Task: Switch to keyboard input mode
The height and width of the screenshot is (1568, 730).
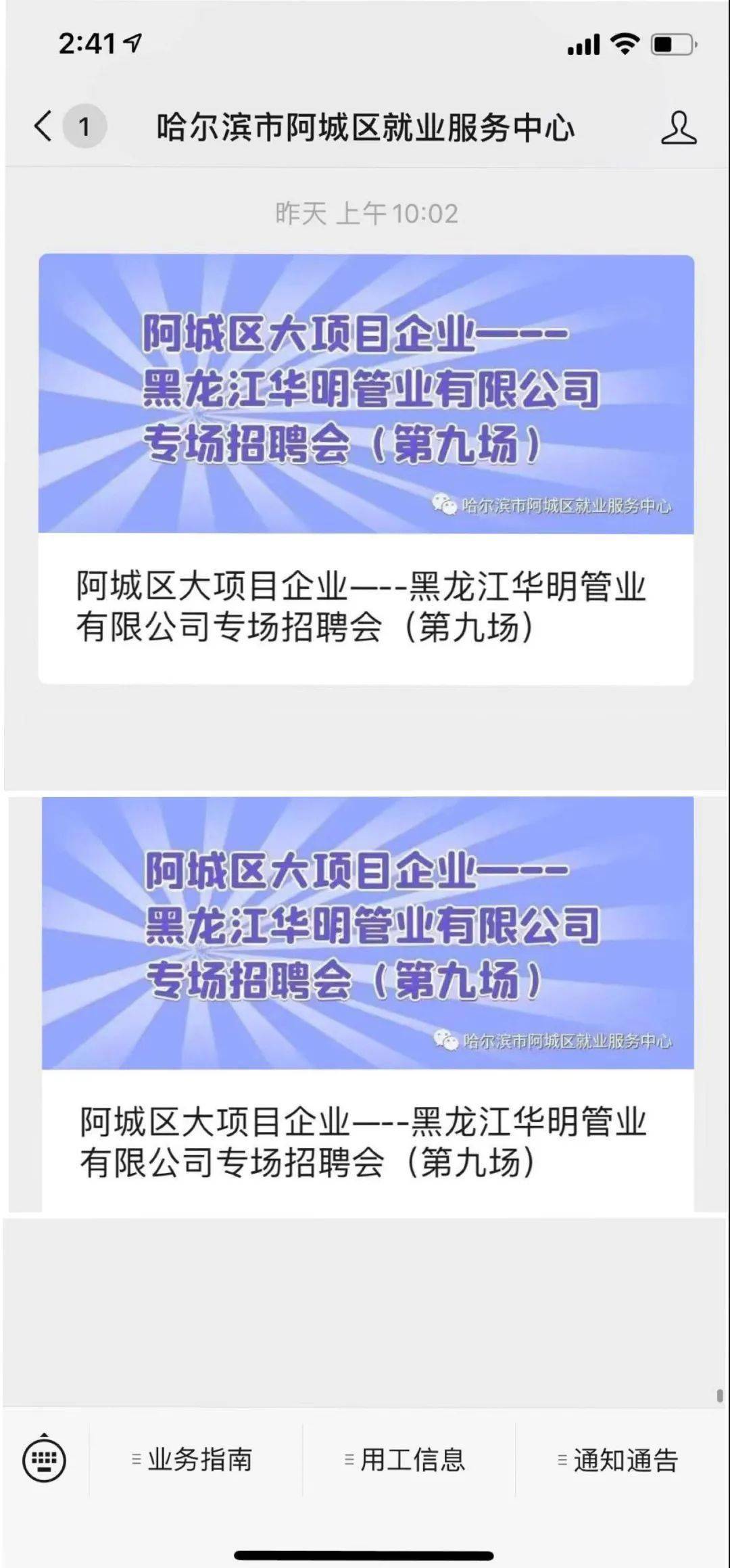Action: coord(45,1459)
